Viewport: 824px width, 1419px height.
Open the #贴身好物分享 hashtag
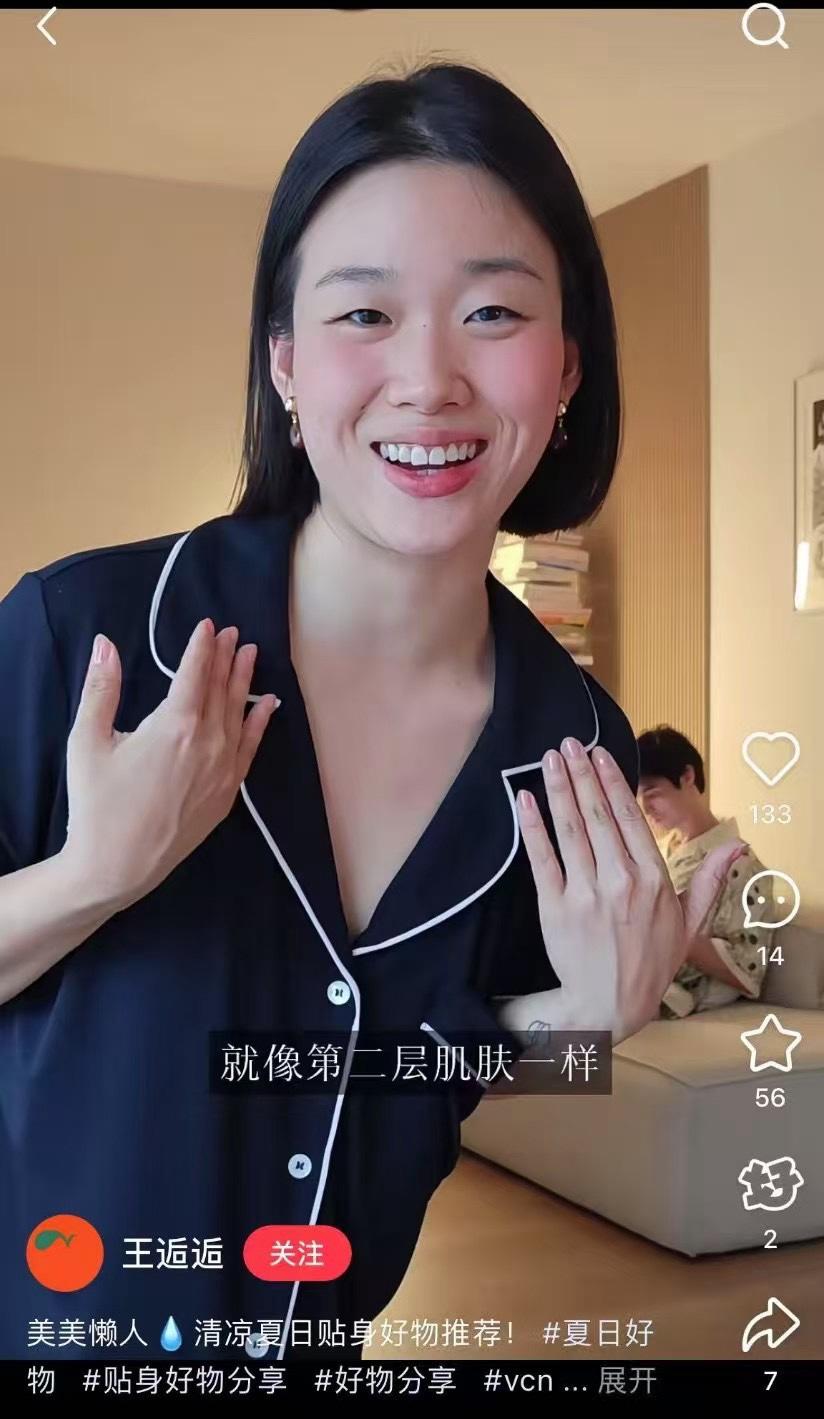click(185, 1381)
